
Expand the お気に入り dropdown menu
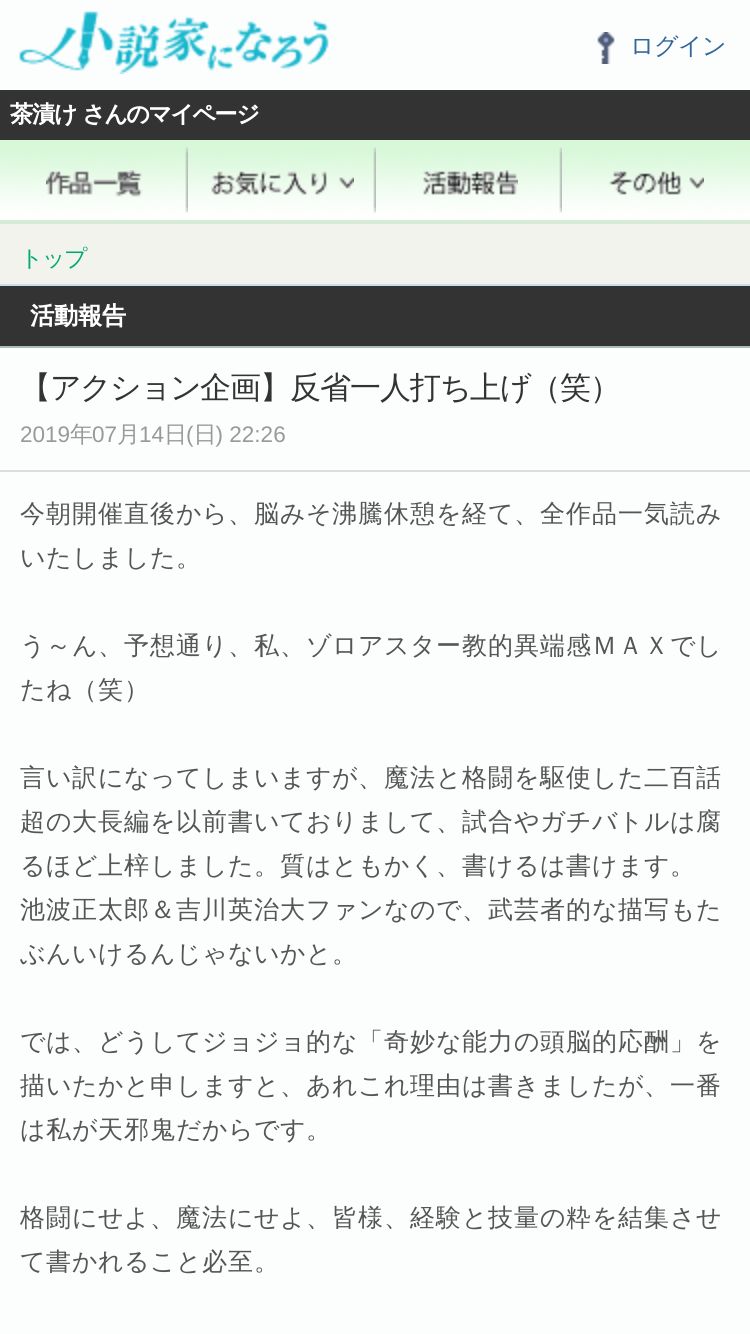coord(282,182)
